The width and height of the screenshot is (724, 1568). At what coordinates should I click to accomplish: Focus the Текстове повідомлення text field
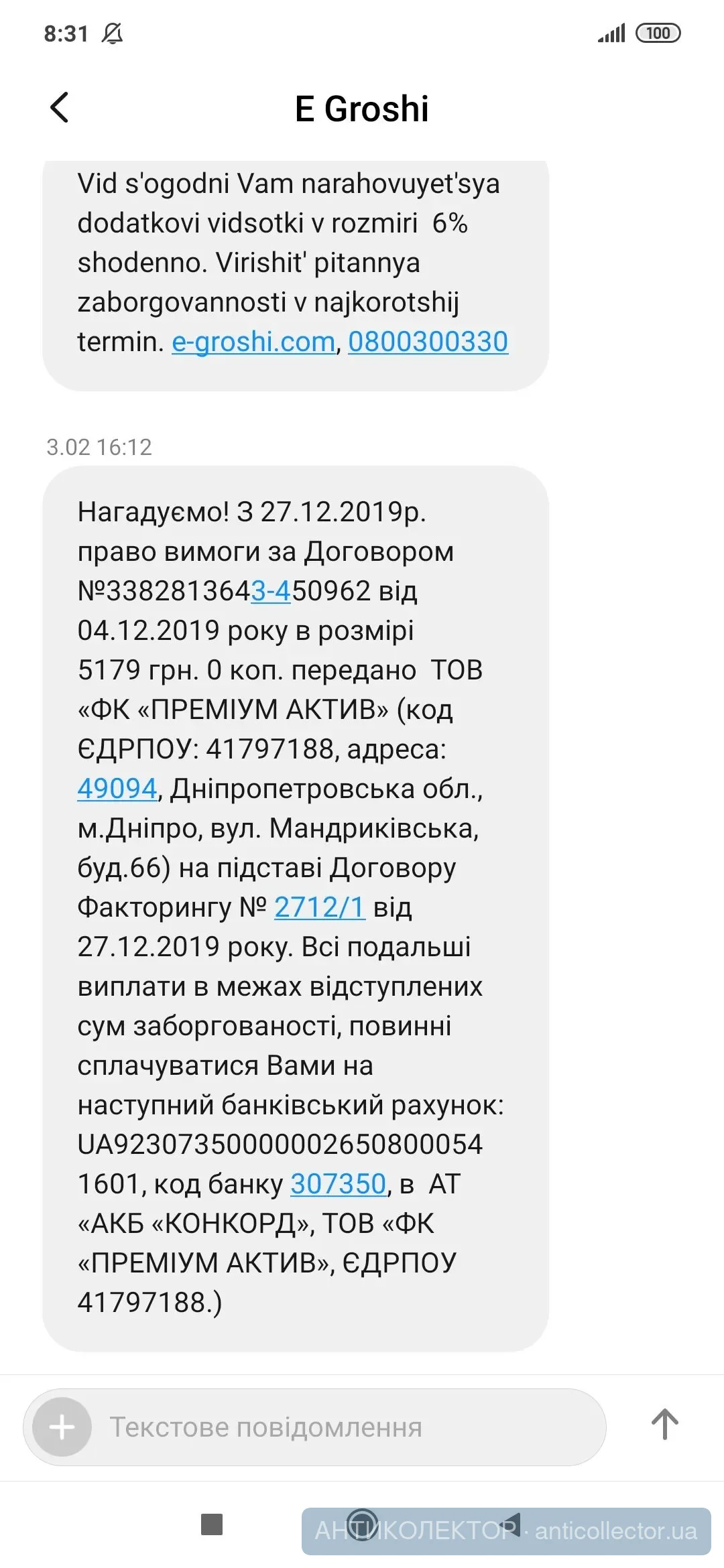tap(335, 1427)
